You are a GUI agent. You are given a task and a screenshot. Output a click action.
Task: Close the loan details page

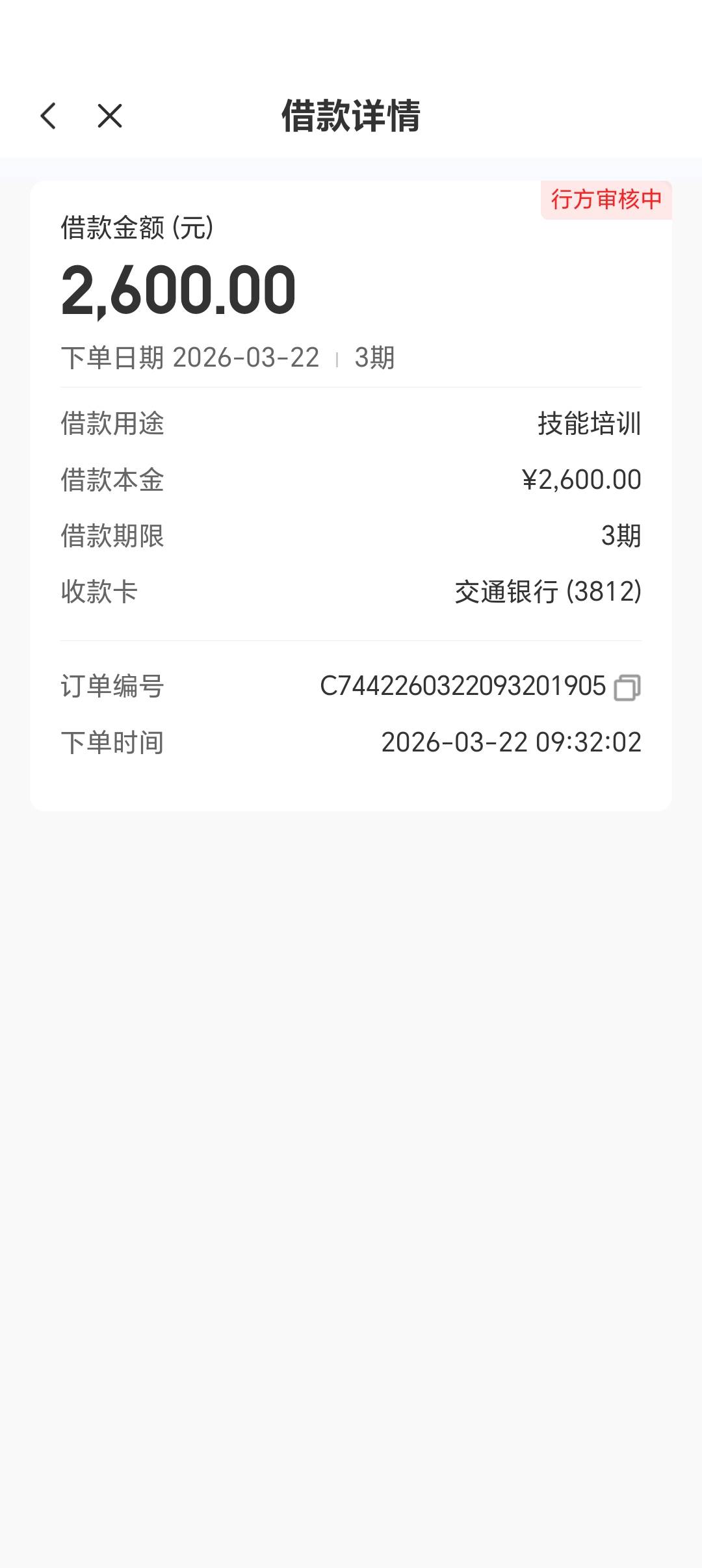(109, 116)
